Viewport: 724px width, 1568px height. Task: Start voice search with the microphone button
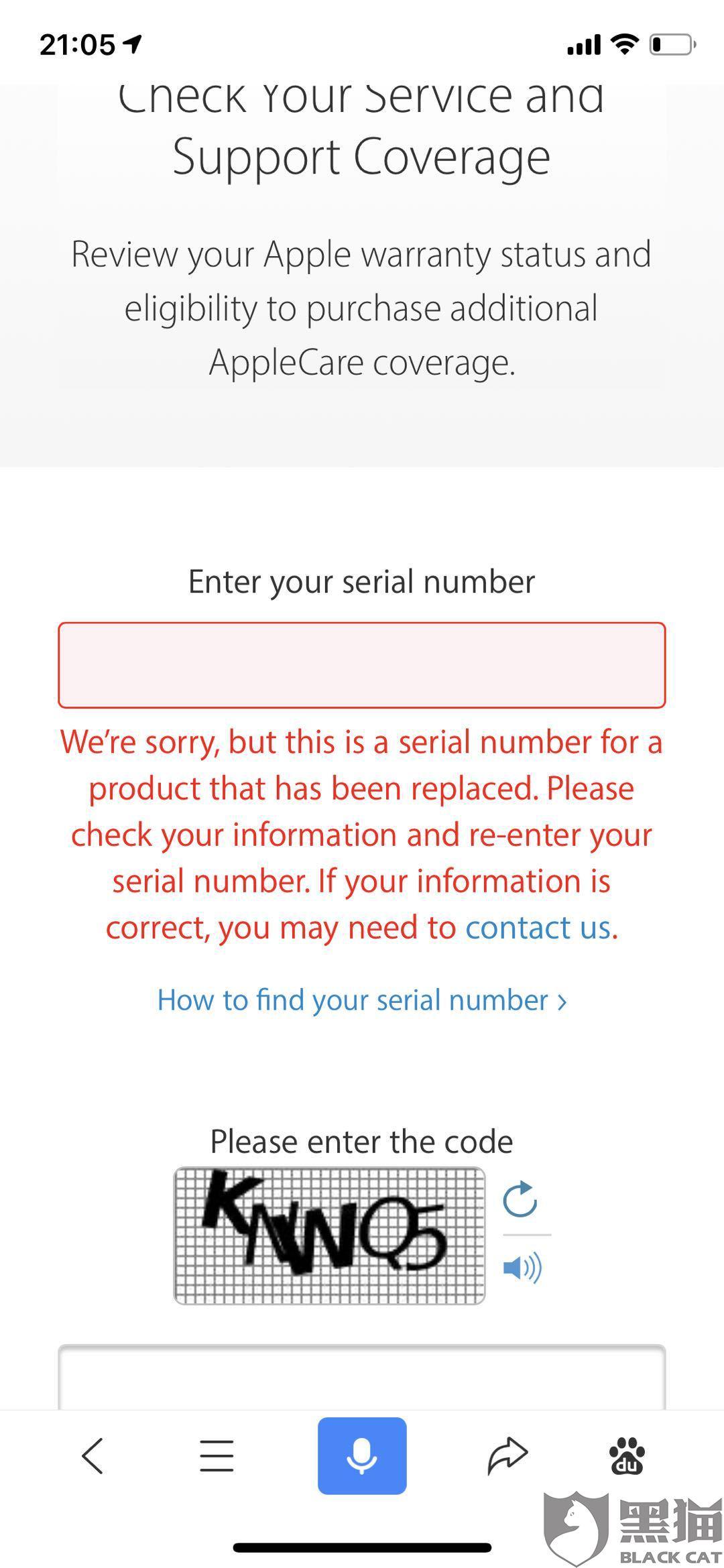click(x=362, y=1456)
